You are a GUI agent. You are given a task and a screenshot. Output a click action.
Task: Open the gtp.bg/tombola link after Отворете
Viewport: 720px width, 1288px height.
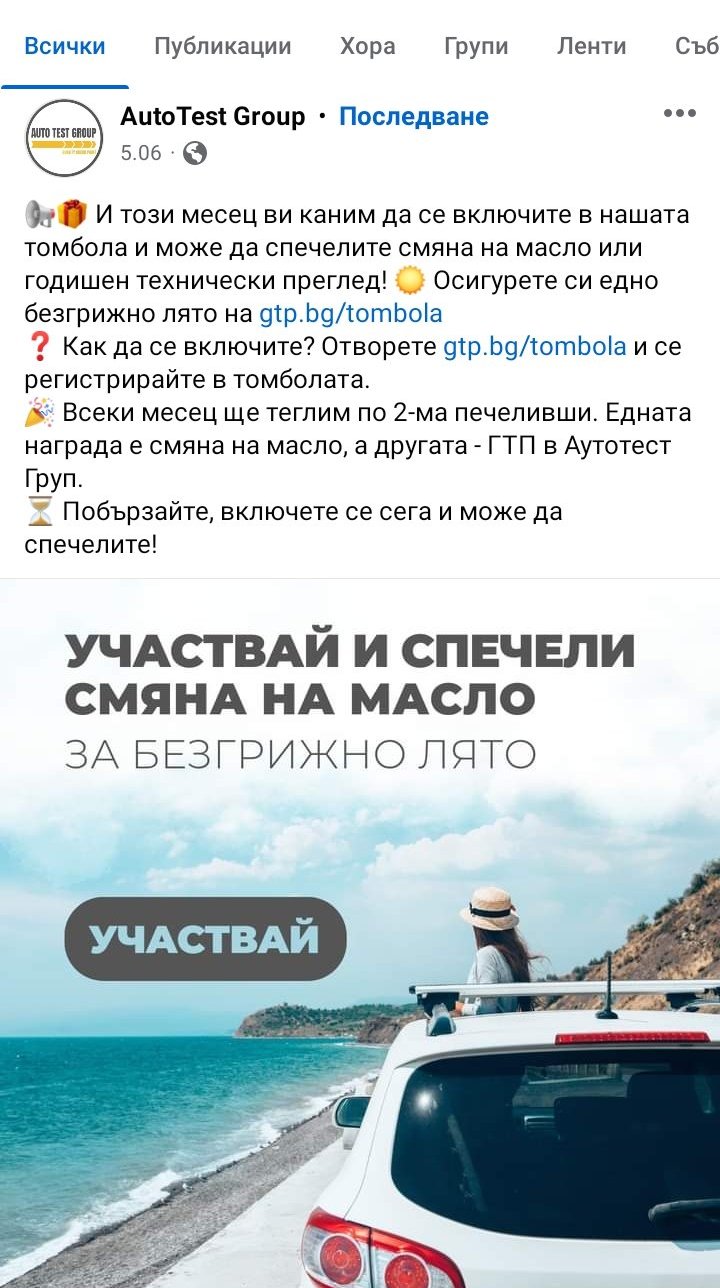535,347
